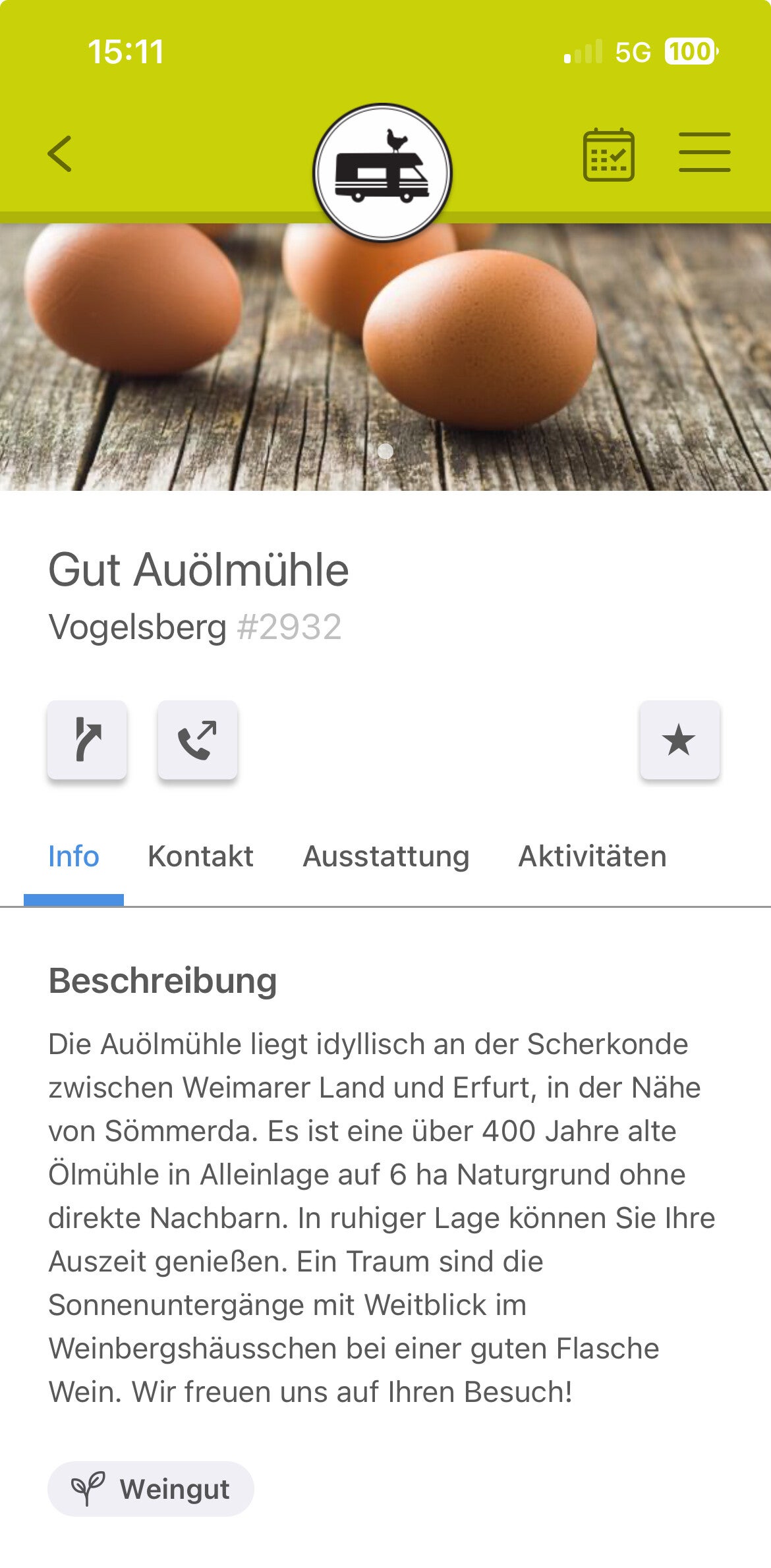
Task: View the Aktivitäten tab
Action: pyautogui.click(x=592, y=856)
